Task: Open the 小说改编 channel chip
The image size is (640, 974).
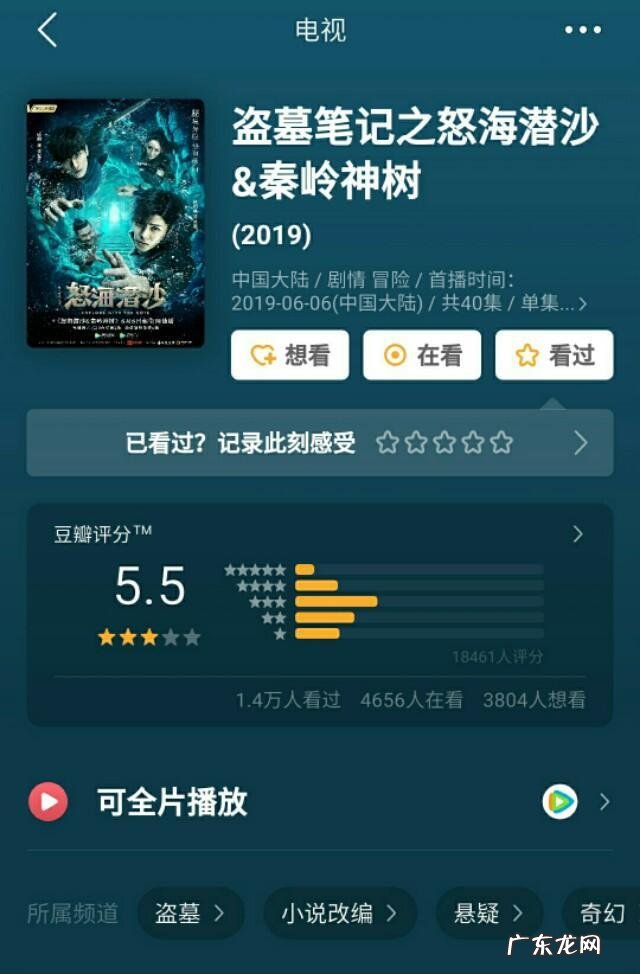Action: [x=340, y=912]
